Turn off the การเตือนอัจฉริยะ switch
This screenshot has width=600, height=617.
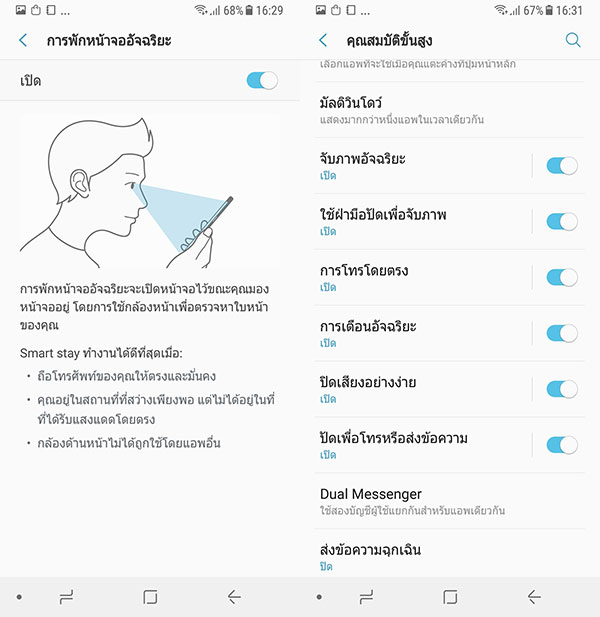pos(562,334)
